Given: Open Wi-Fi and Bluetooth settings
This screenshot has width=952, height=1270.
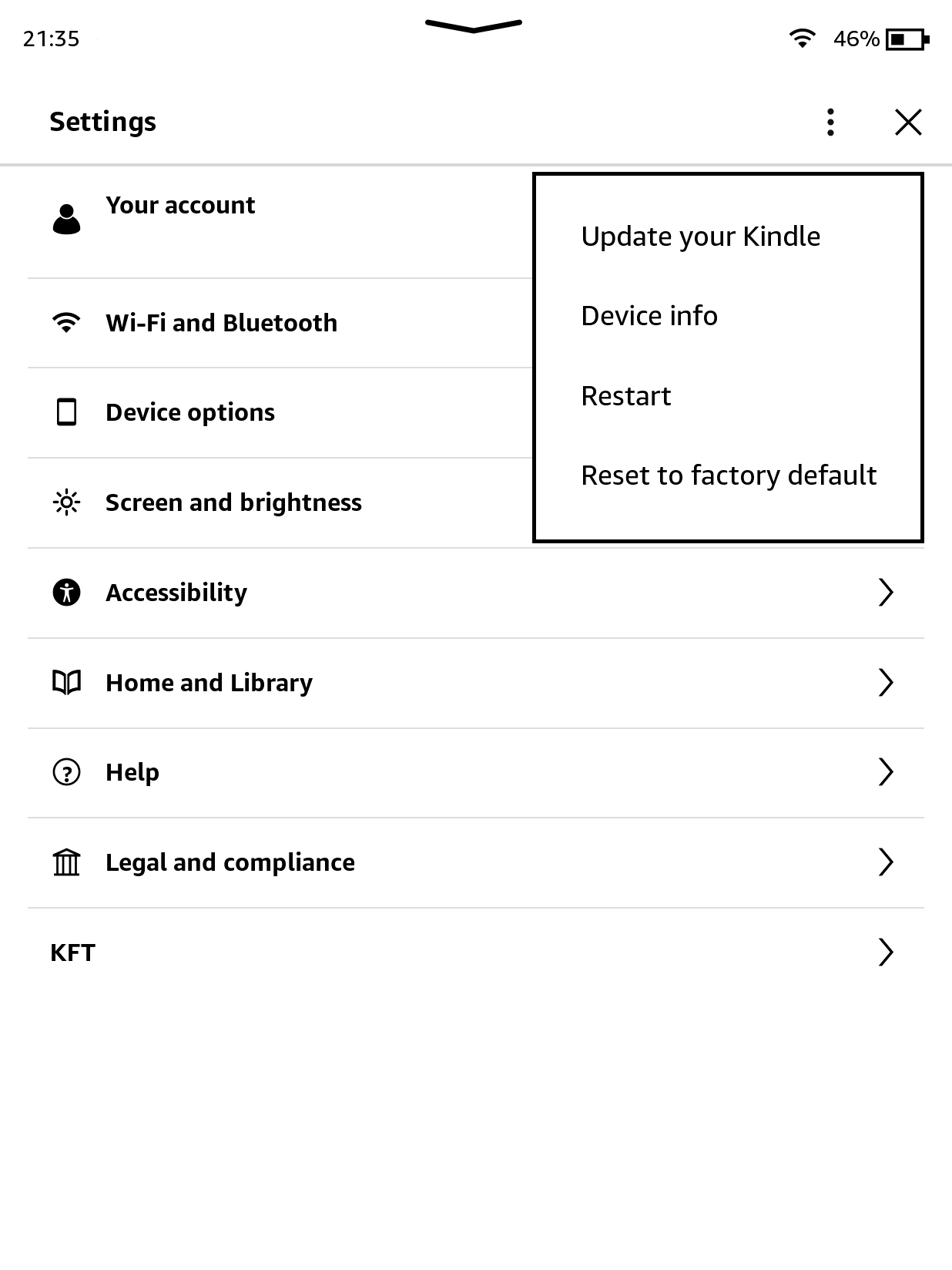Looking at the screenshot, I should point(221,323).
